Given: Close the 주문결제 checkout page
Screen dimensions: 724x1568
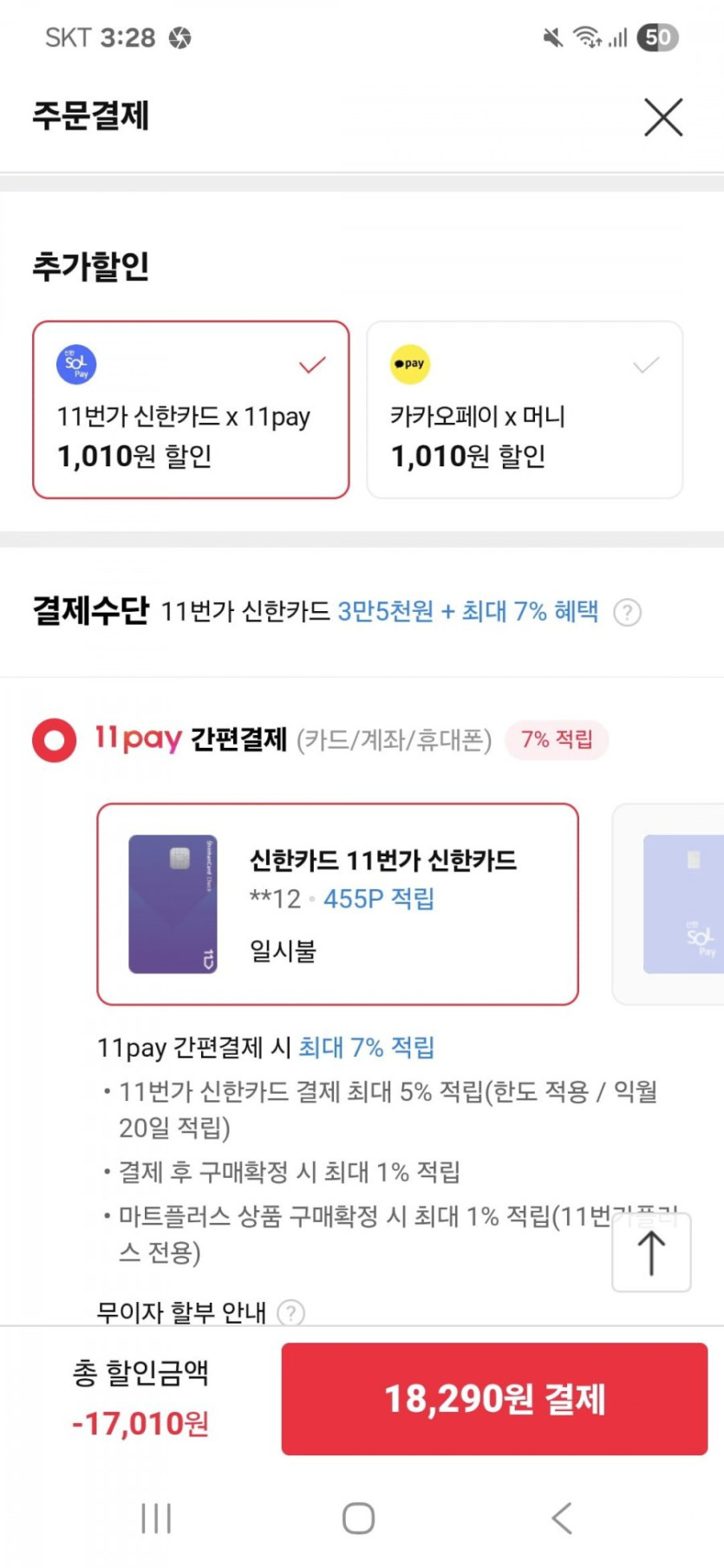Looking at the screenshot, I should click(663, 117).
